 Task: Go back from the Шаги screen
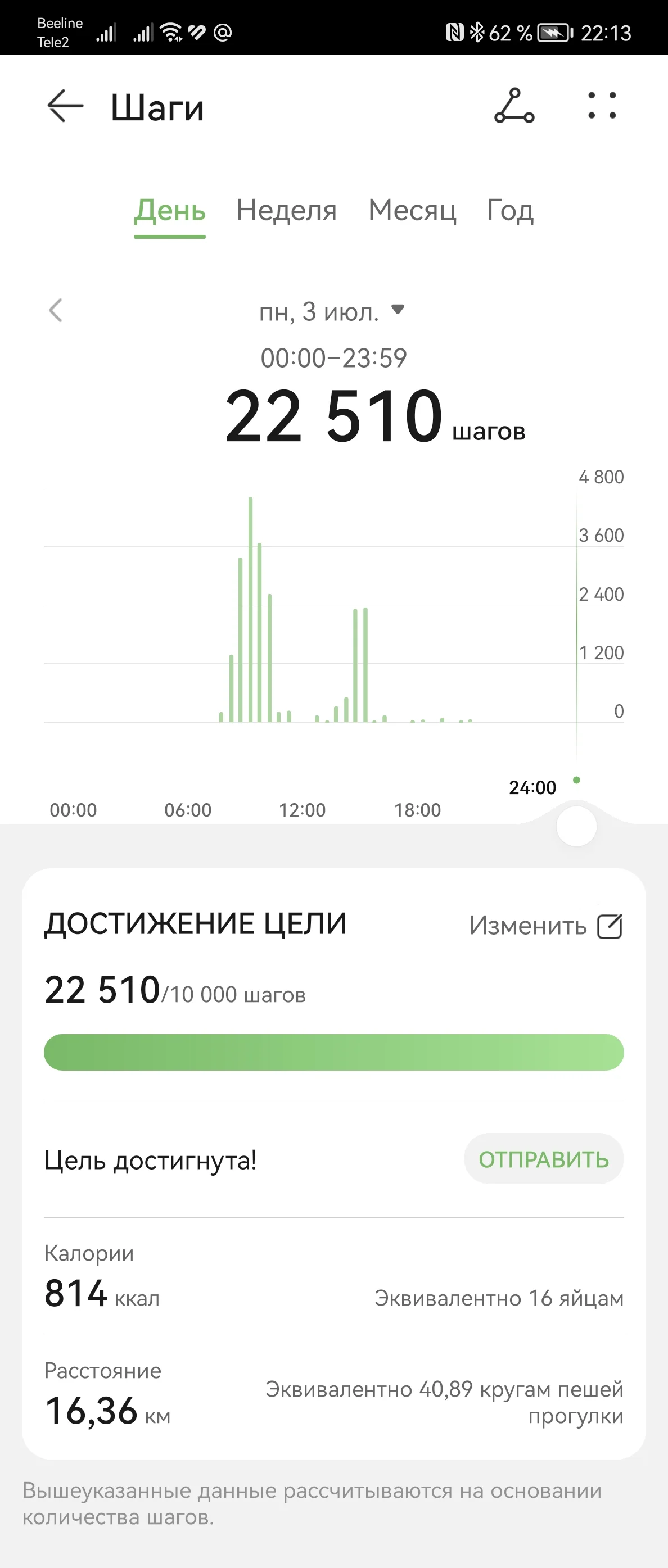(x=65, y=106)
